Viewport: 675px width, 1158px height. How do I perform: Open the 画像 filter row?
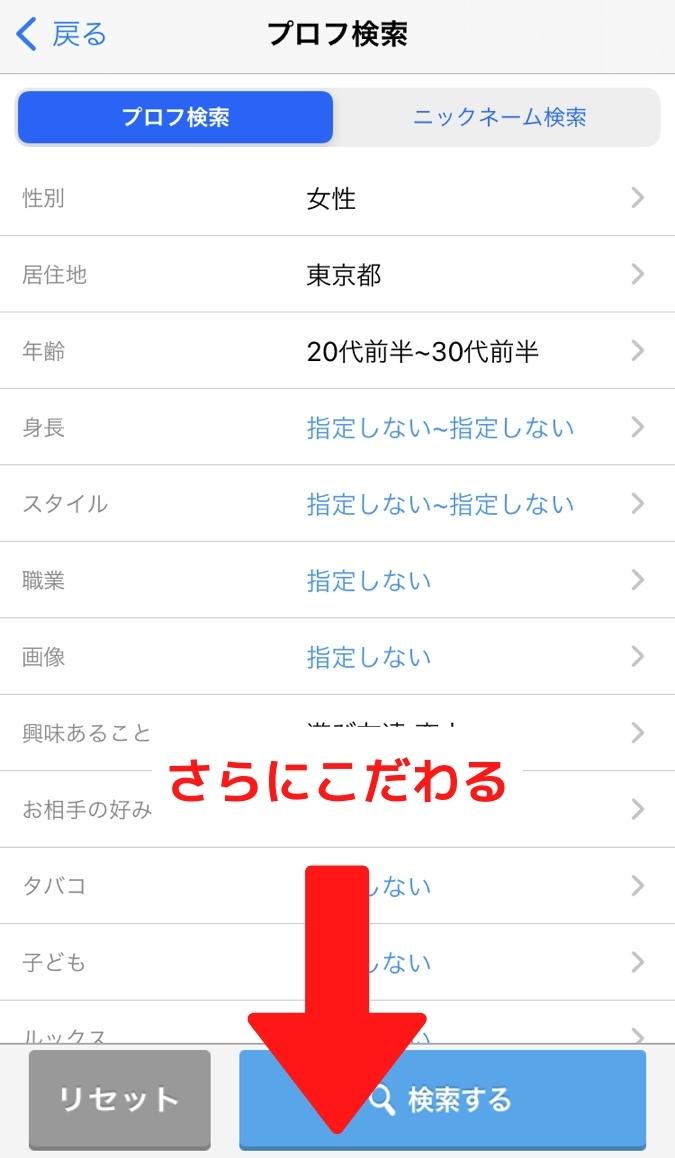click(x=337, y=657)
